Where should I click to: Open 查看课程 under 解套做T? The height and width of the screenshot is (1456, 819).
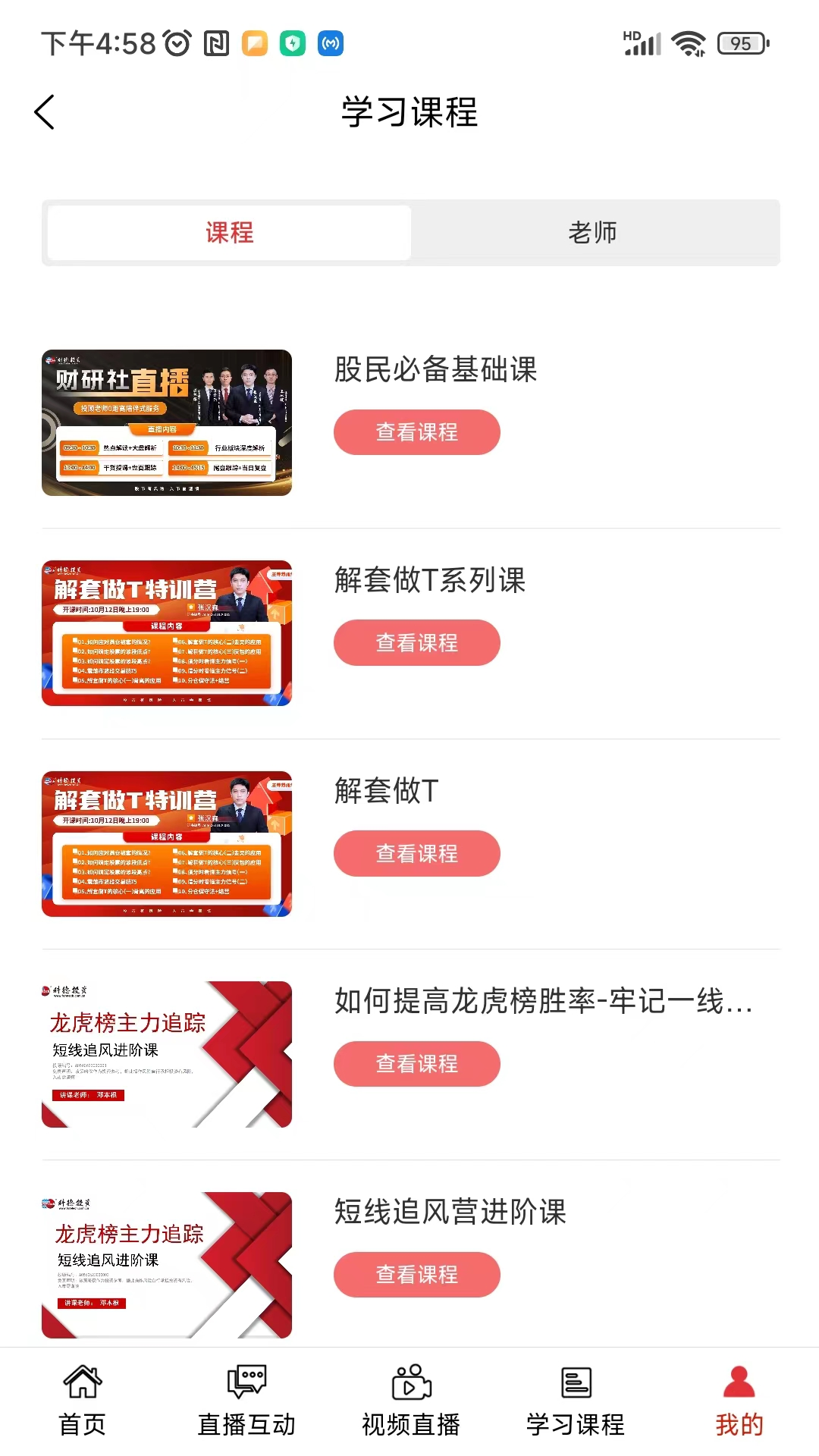416,853
